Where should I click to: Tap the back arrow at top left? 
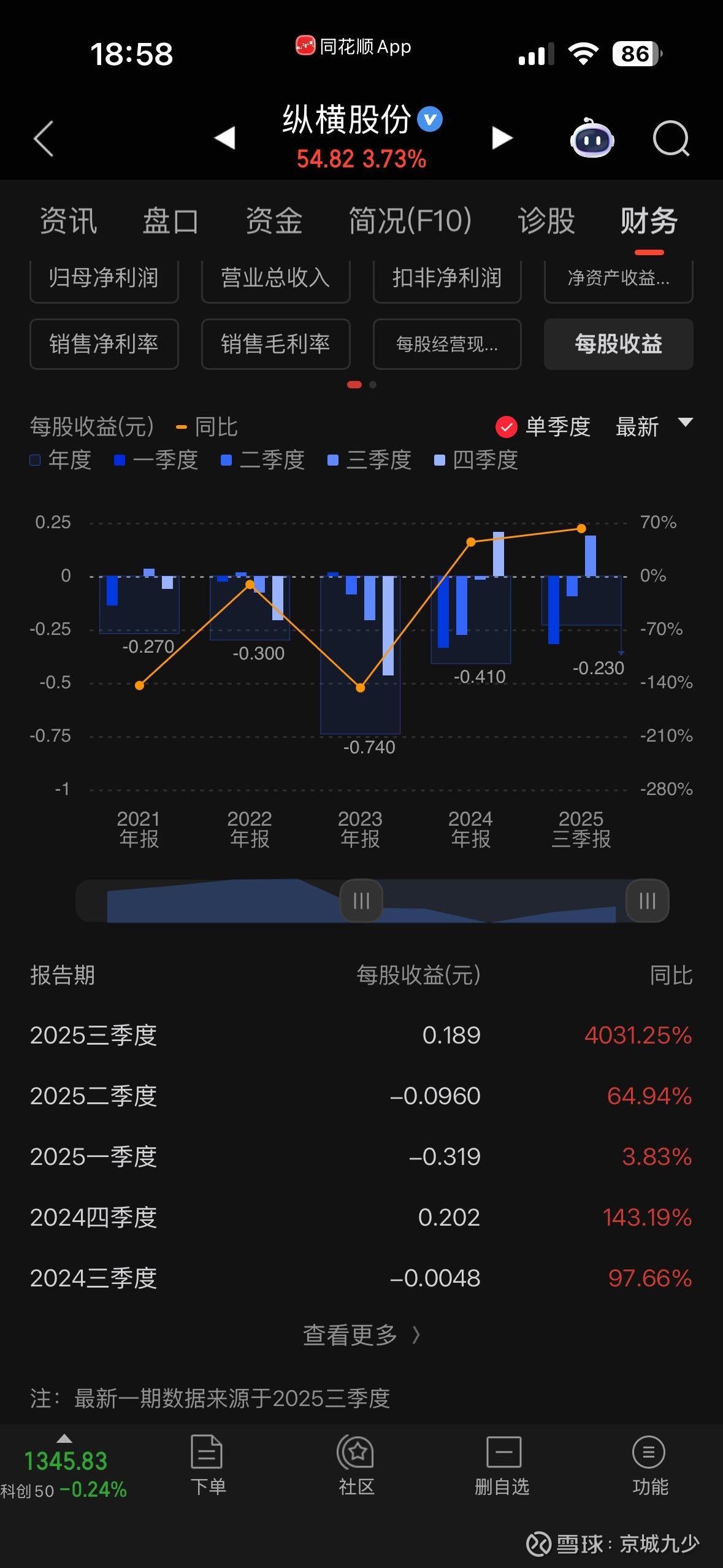point(43,139)
